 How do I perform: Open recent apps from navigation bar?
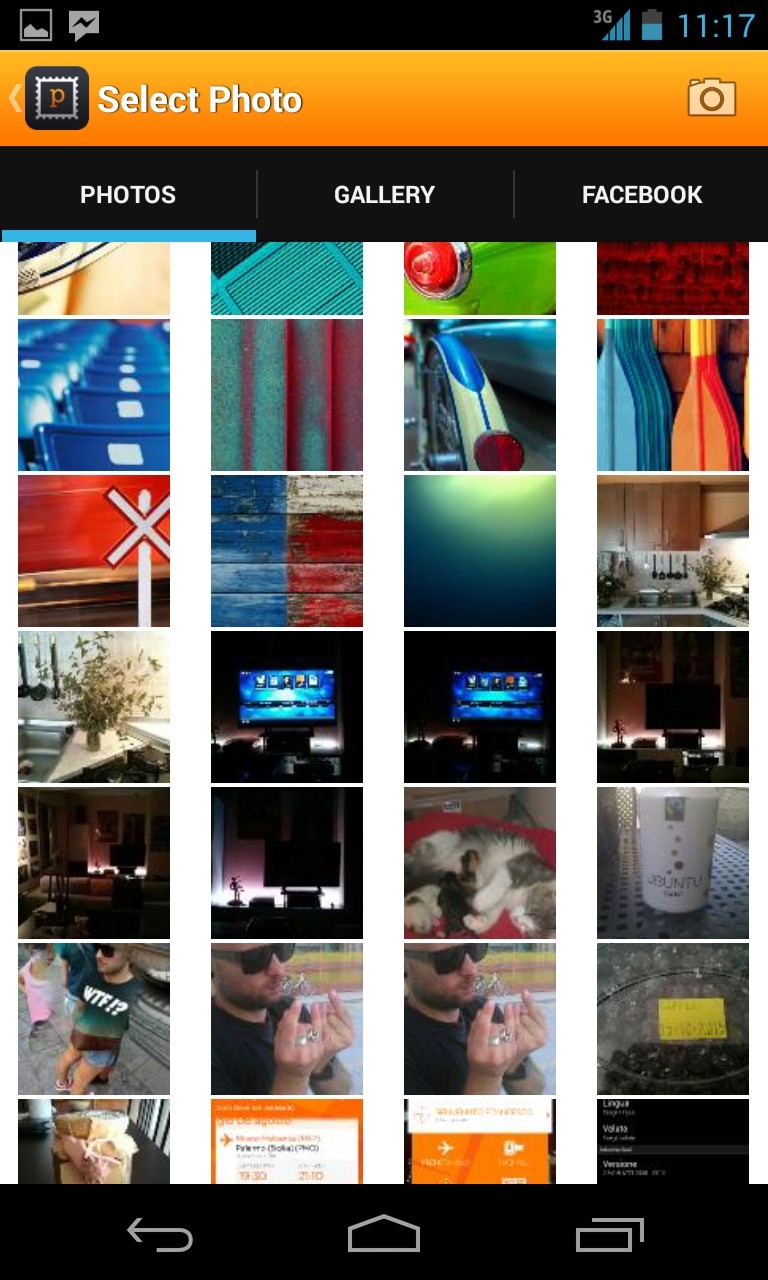coord(609,1234)
